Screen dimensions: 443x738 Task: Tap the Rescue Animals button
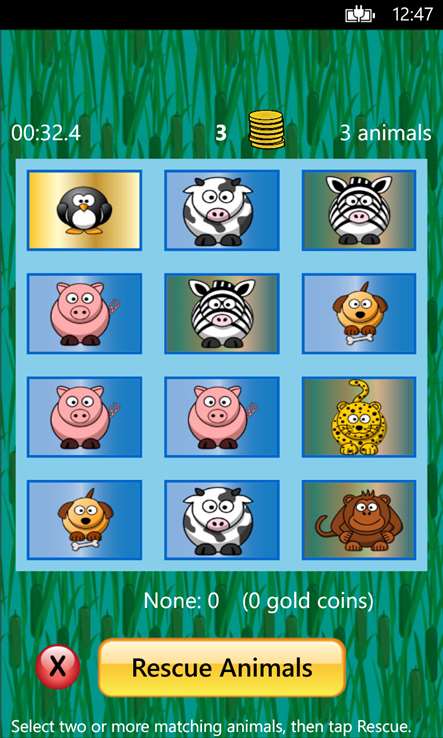click(222, 667)
